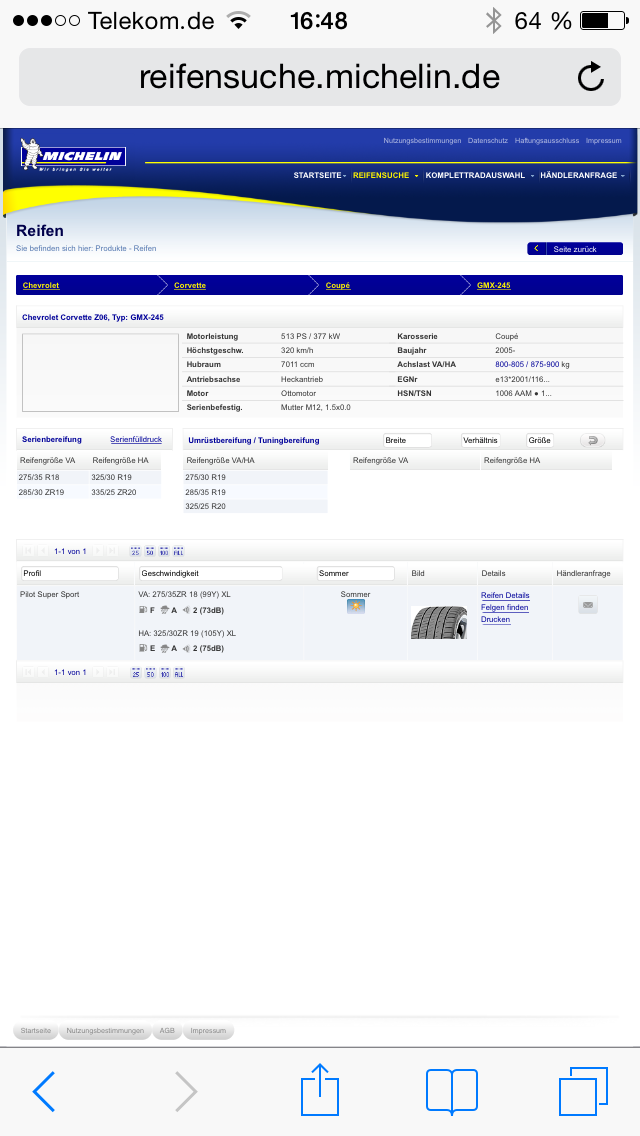Tap the Drucken link
Viewport: 640px width, 1136px height.
[495, 620]
